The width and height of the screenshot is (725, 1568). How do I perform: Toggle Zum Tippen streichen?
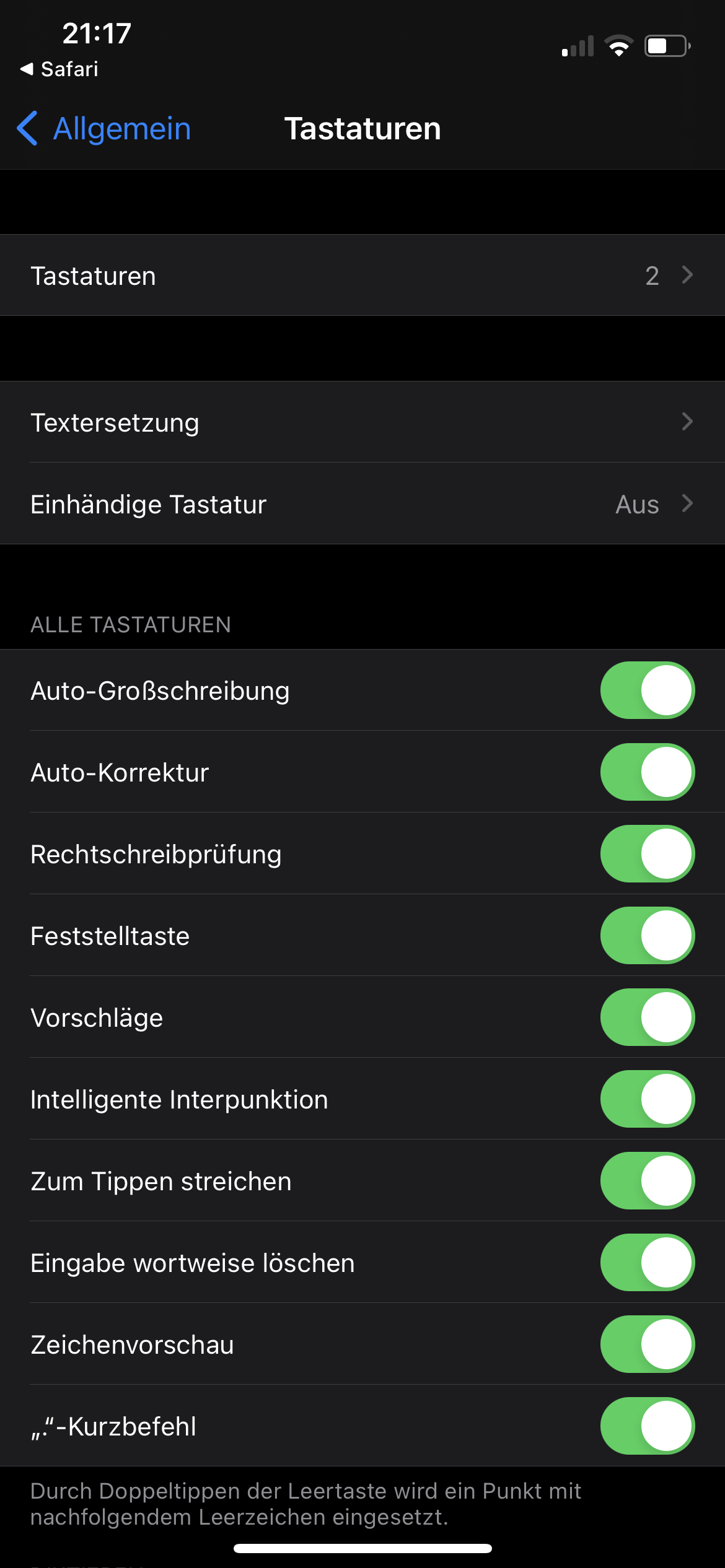[647, 1181]
